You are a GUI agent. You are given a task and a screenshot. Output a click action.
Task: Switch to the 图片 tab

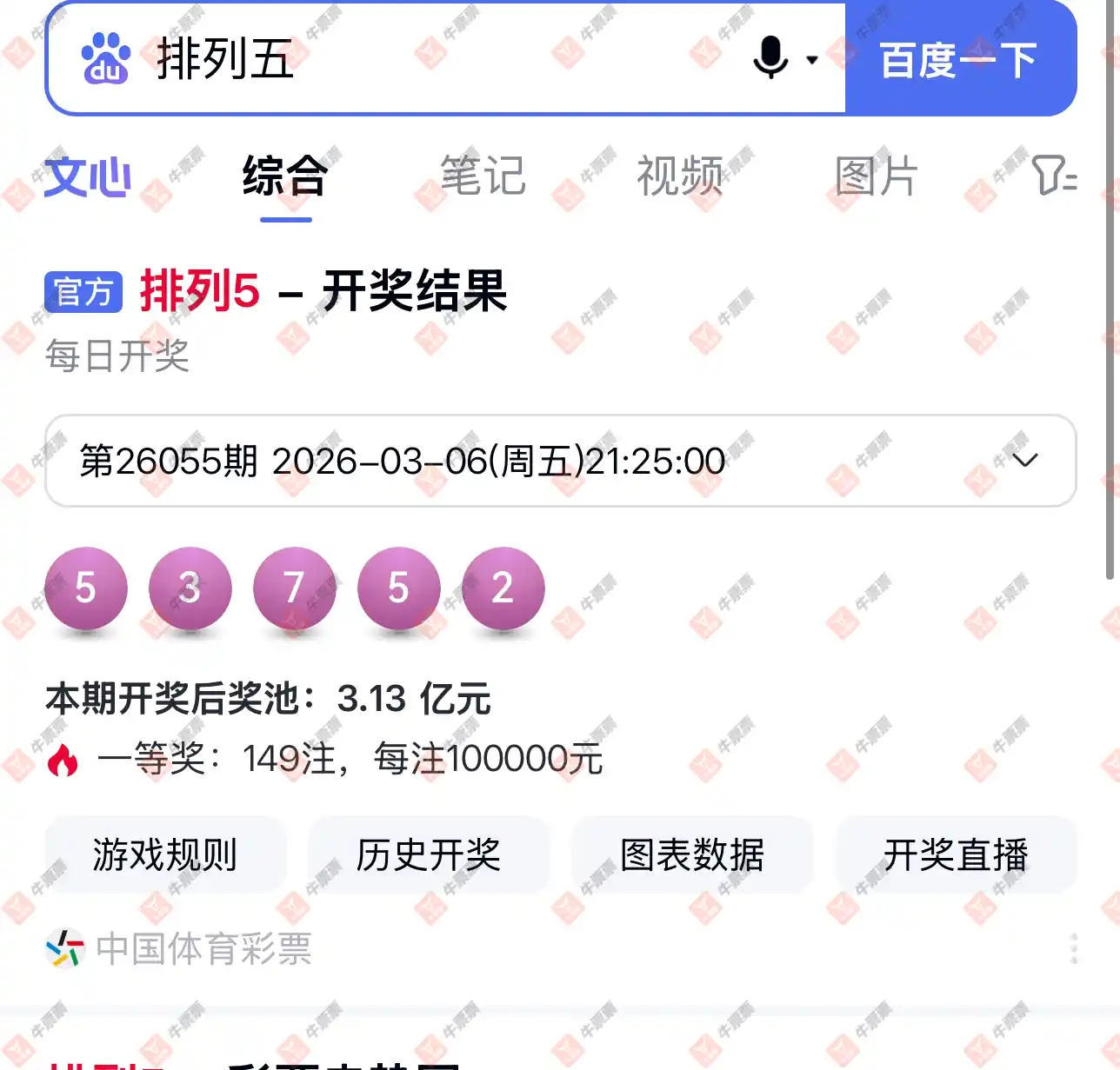coord(876,176)
